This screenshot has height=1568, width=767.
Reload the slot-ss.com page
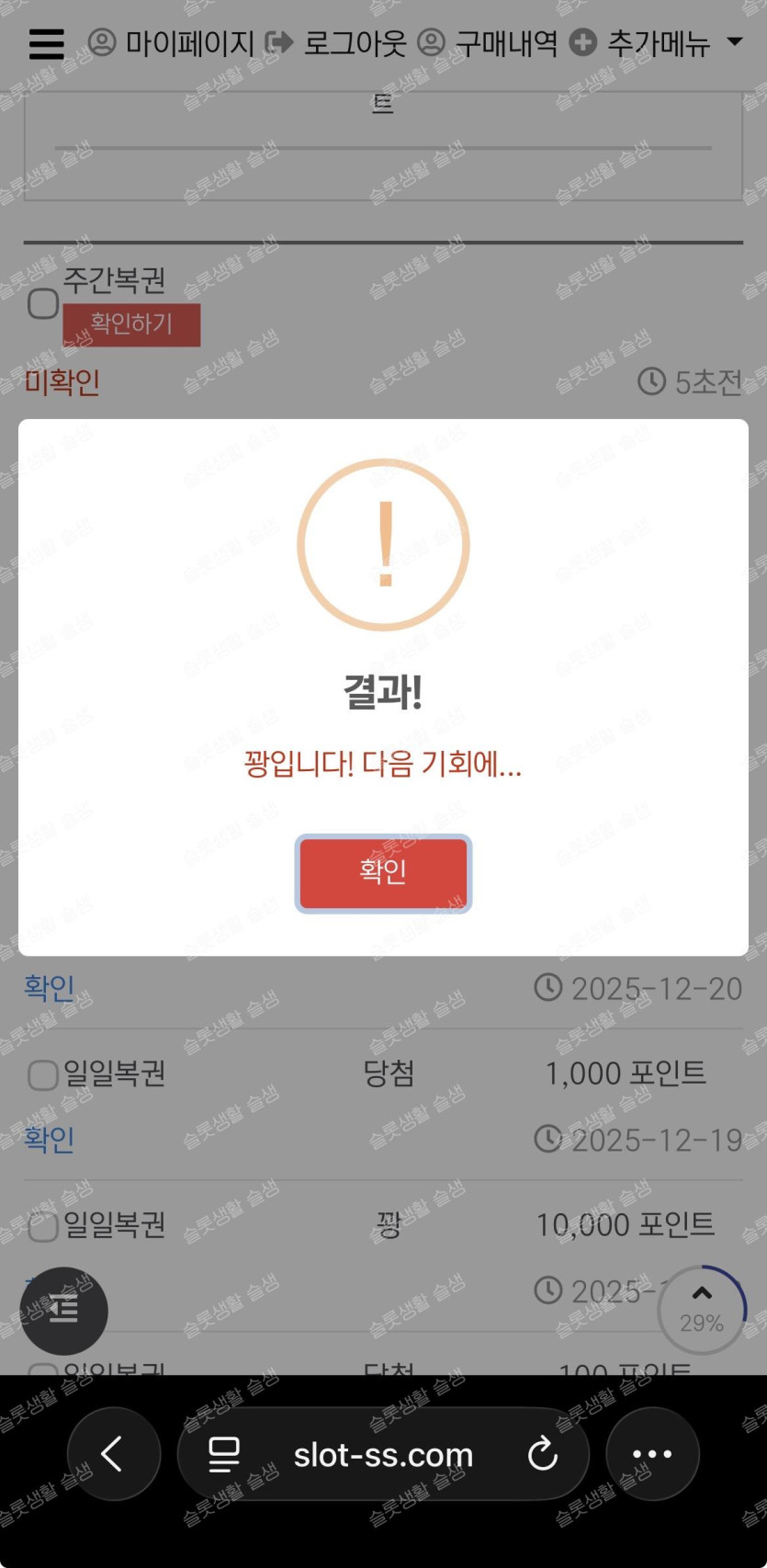[543, 1454]
